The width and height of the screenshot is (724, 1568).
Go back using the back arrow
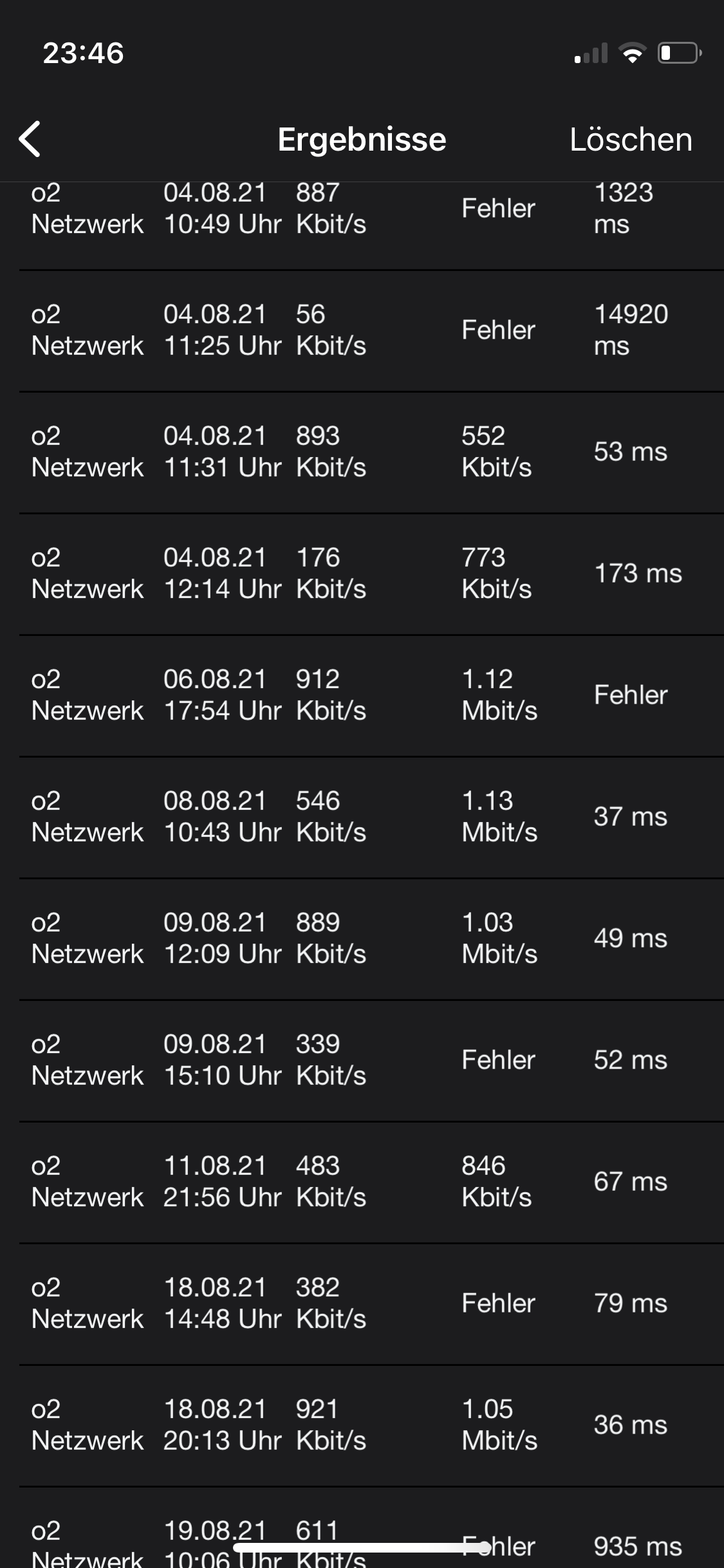pyautogui.click(x=30, y=139)
